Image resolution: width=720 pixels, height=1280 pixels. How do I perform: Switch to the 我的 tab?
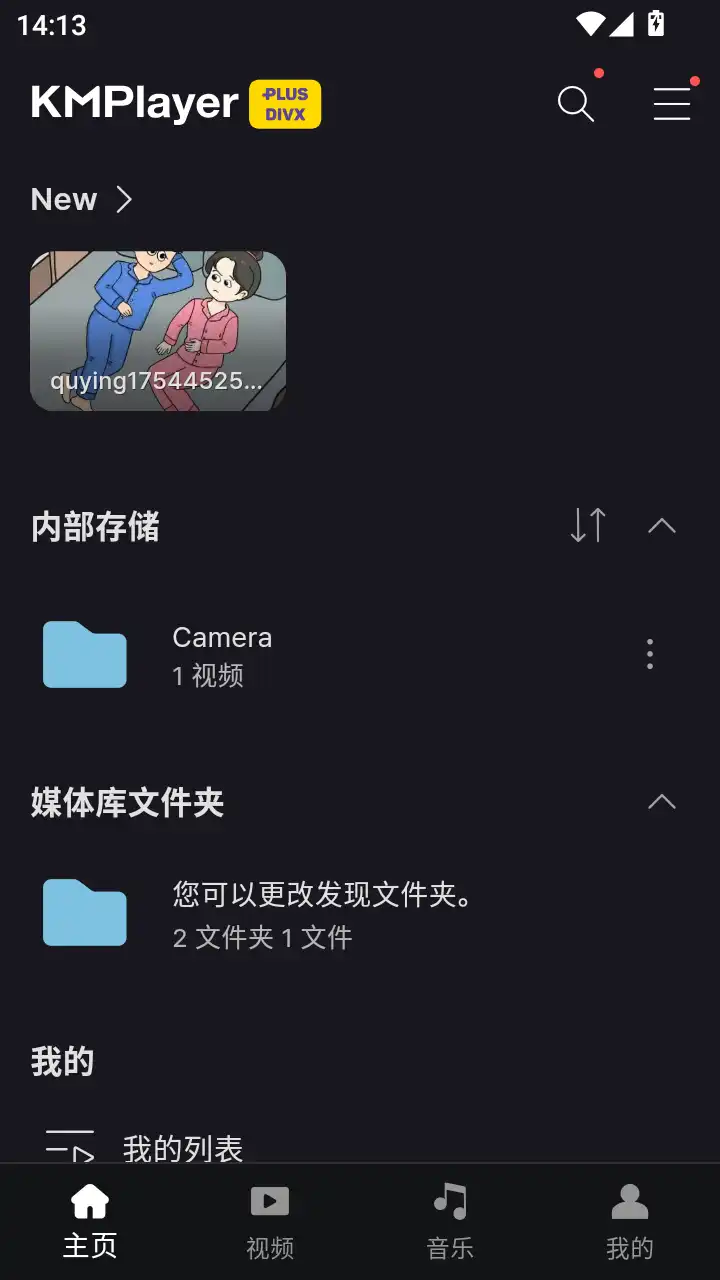click(629, 1218)
